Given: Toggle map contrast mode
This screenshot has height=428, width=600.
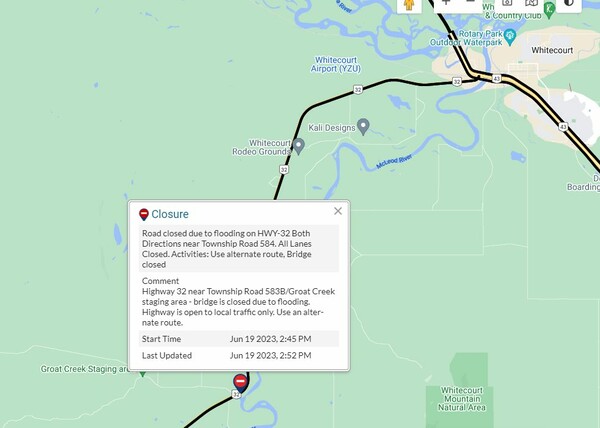Looking at the screenshot, I should [x=569, y=3].
